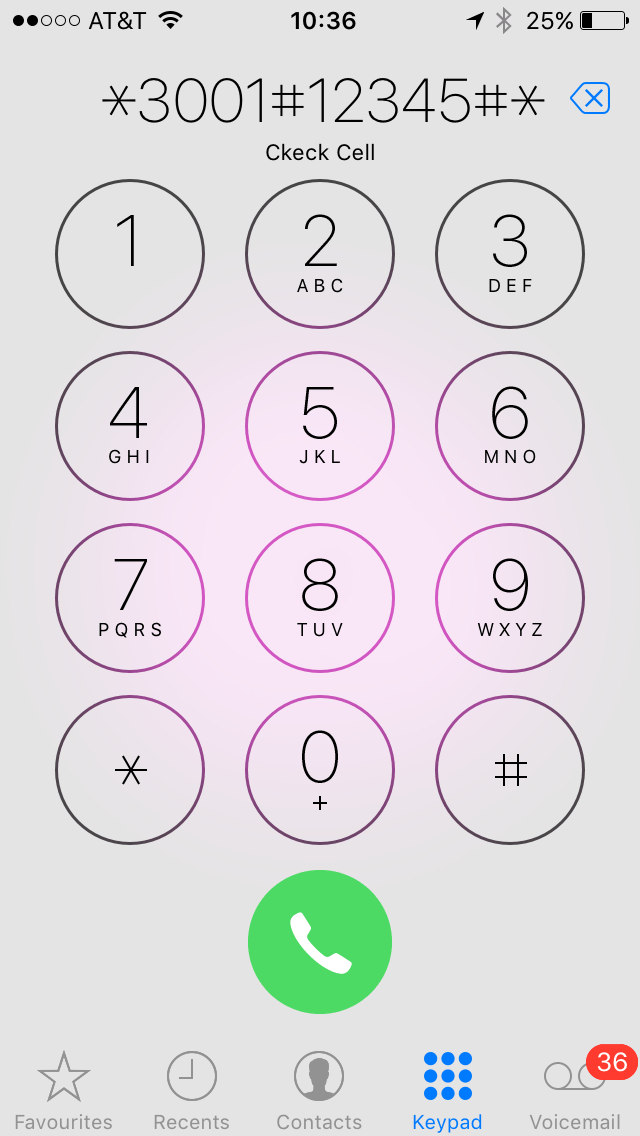Image resolution: width=640 pixels, height=1136 pixels.
Task: Tap the 8 TUV key
Action: [320, 599]
